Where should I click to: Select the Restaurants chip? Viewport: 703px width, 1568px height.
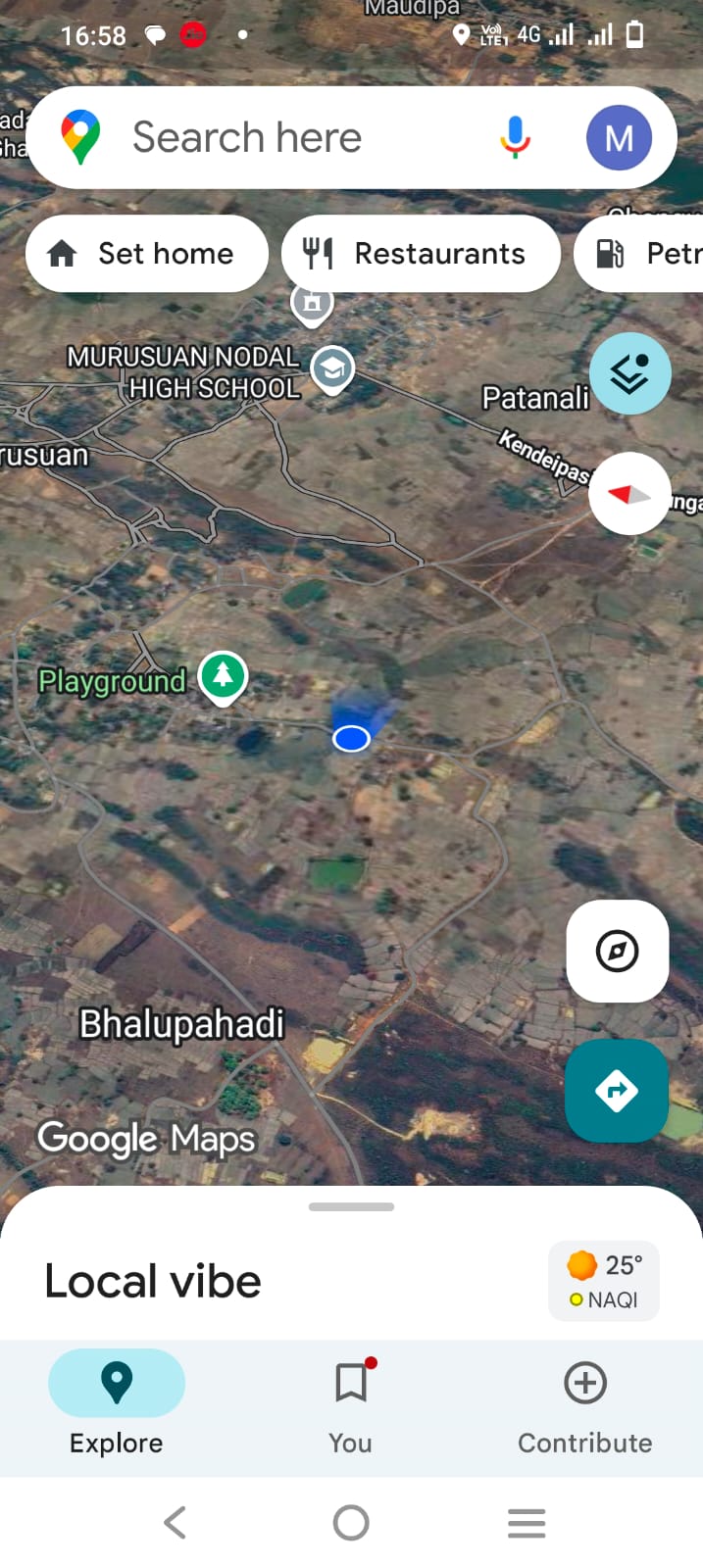(421, 254)
